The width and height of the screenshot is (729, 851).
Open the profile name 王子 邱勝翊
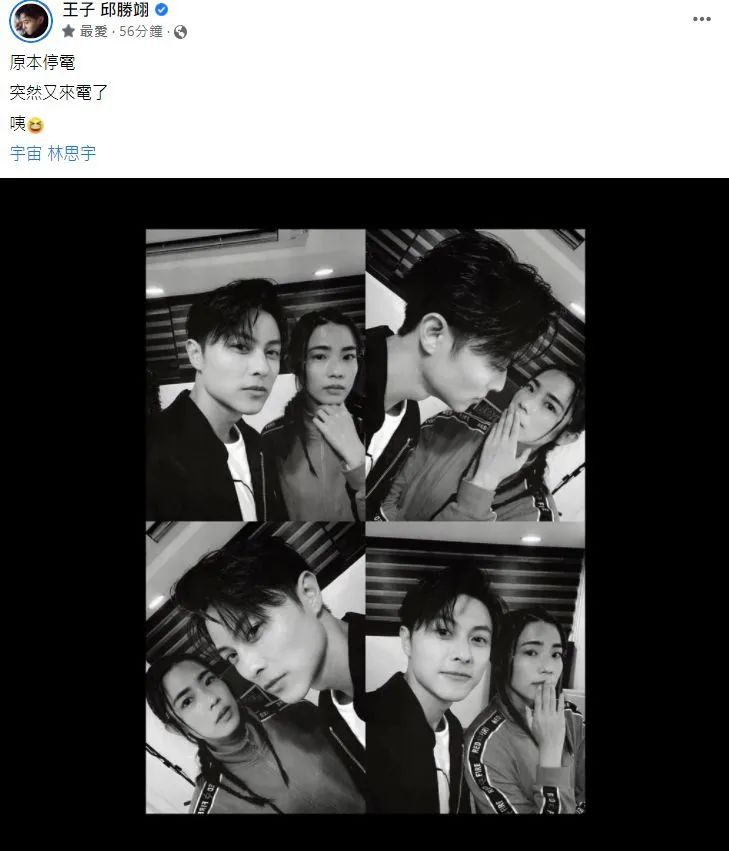[105, 10]
